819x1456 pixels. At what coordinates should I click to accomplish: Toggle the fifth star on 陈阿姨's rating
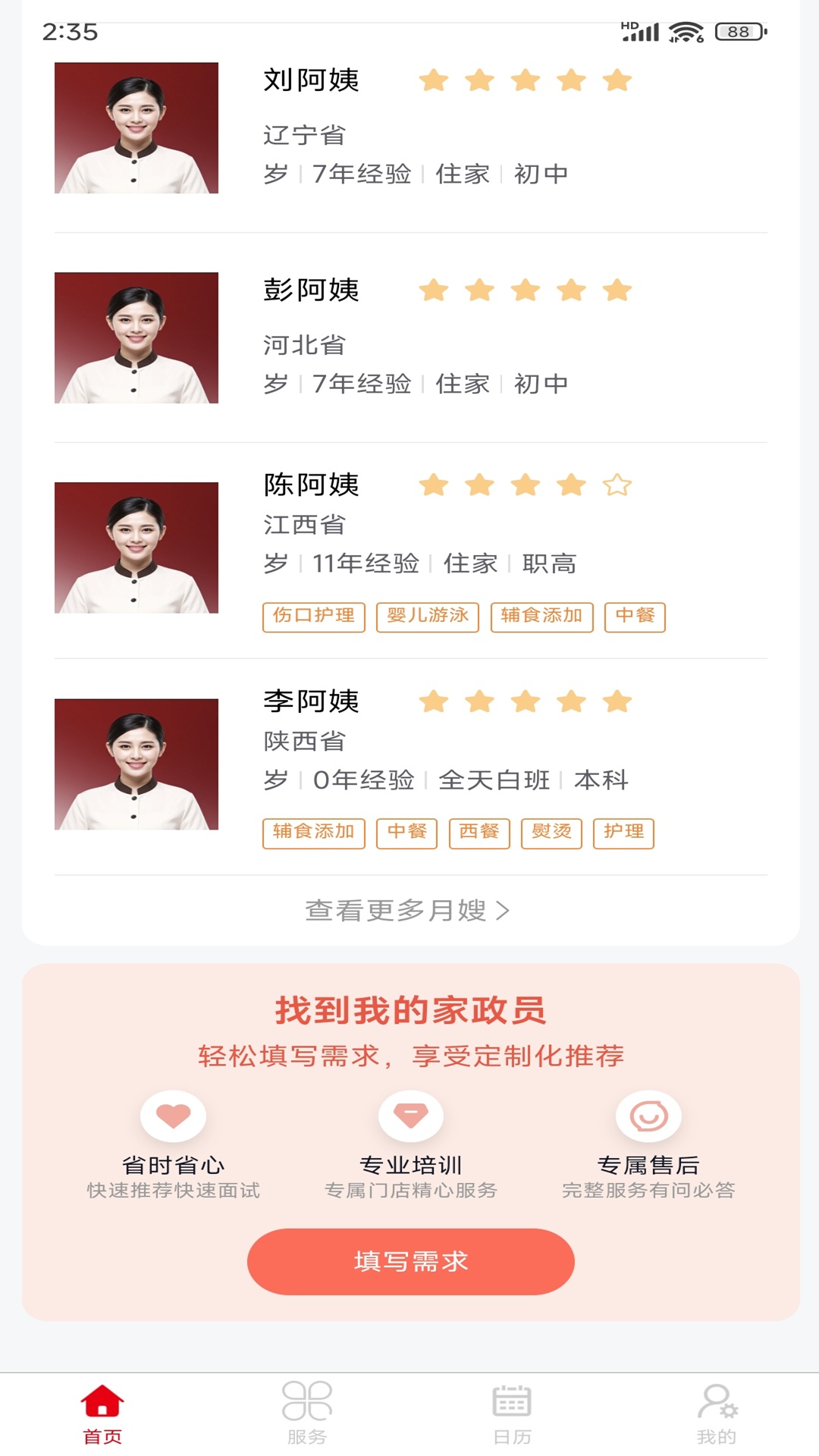pos(617,485)
